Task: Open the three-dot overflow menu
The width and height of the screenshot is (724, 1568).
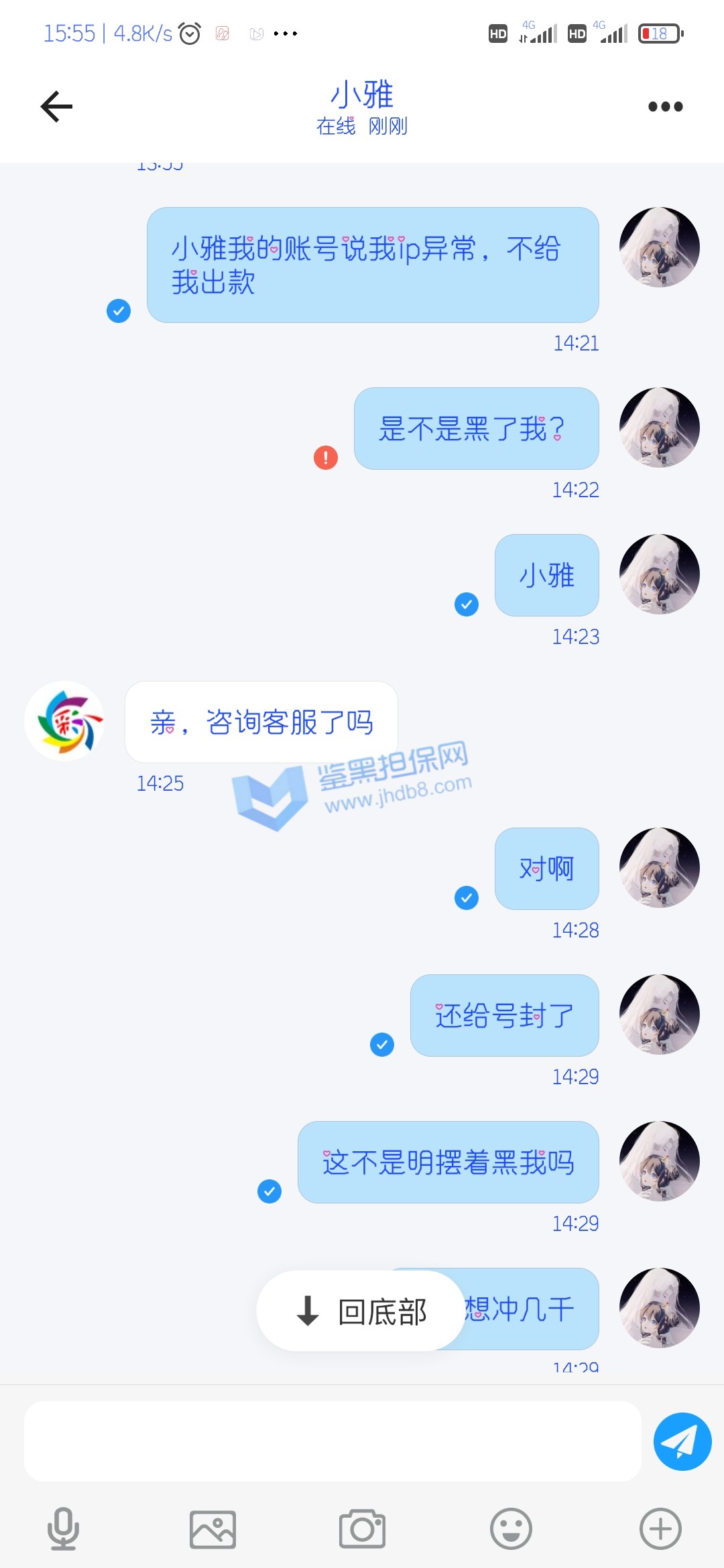Action: click(x=665, y=107)
